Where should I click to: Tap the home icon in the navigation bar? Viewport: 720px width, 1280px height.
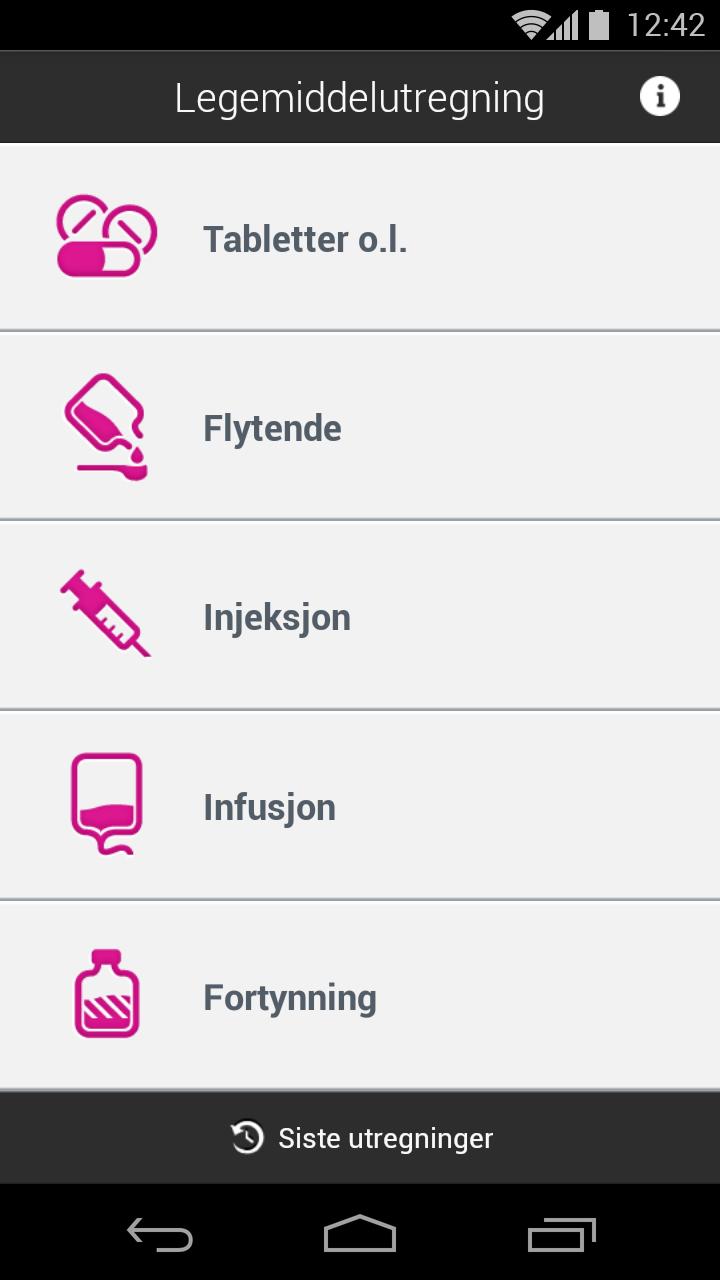click(360, 1232)
